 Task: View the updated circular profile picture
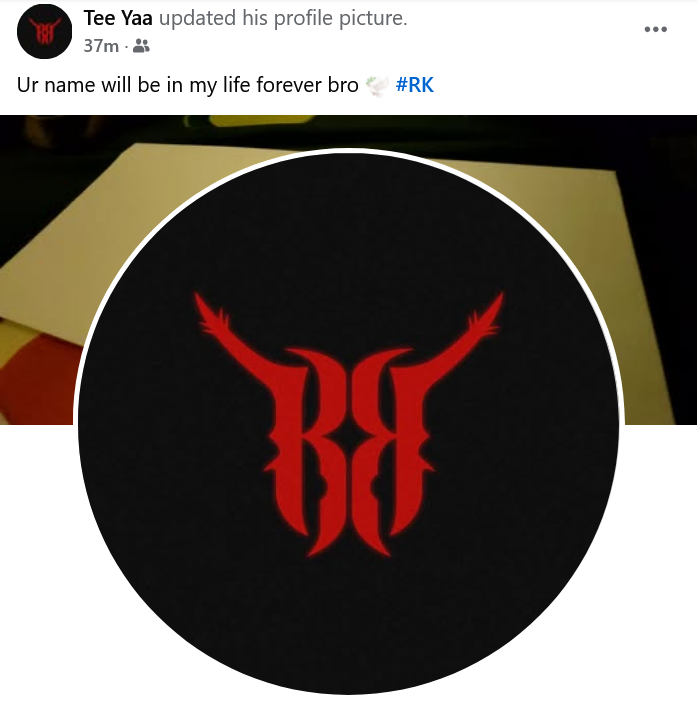pyautogui.click(x=349, y=421)
